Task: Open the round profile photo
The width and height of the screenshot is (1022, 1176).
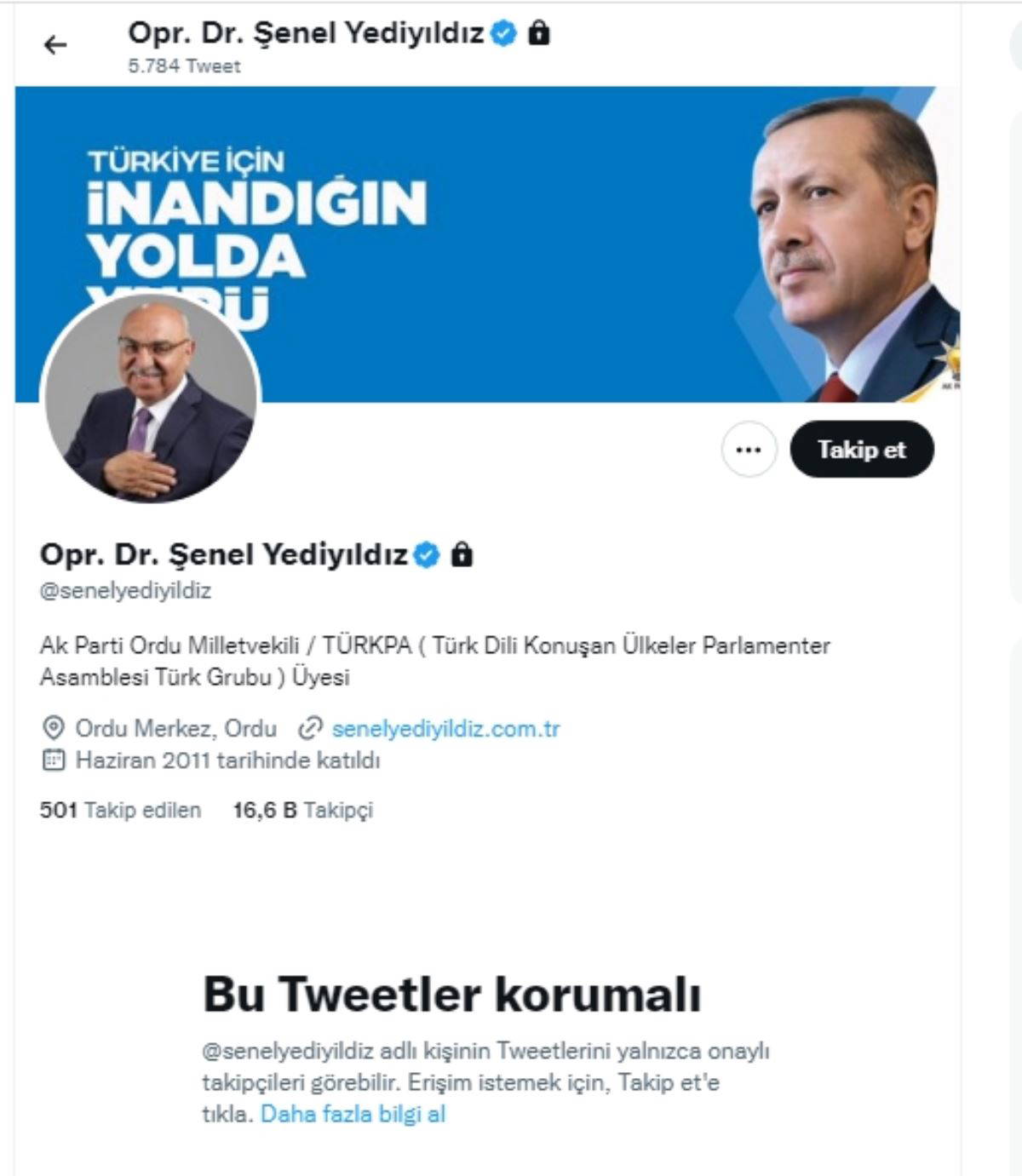Action: [x=151, y=397]
